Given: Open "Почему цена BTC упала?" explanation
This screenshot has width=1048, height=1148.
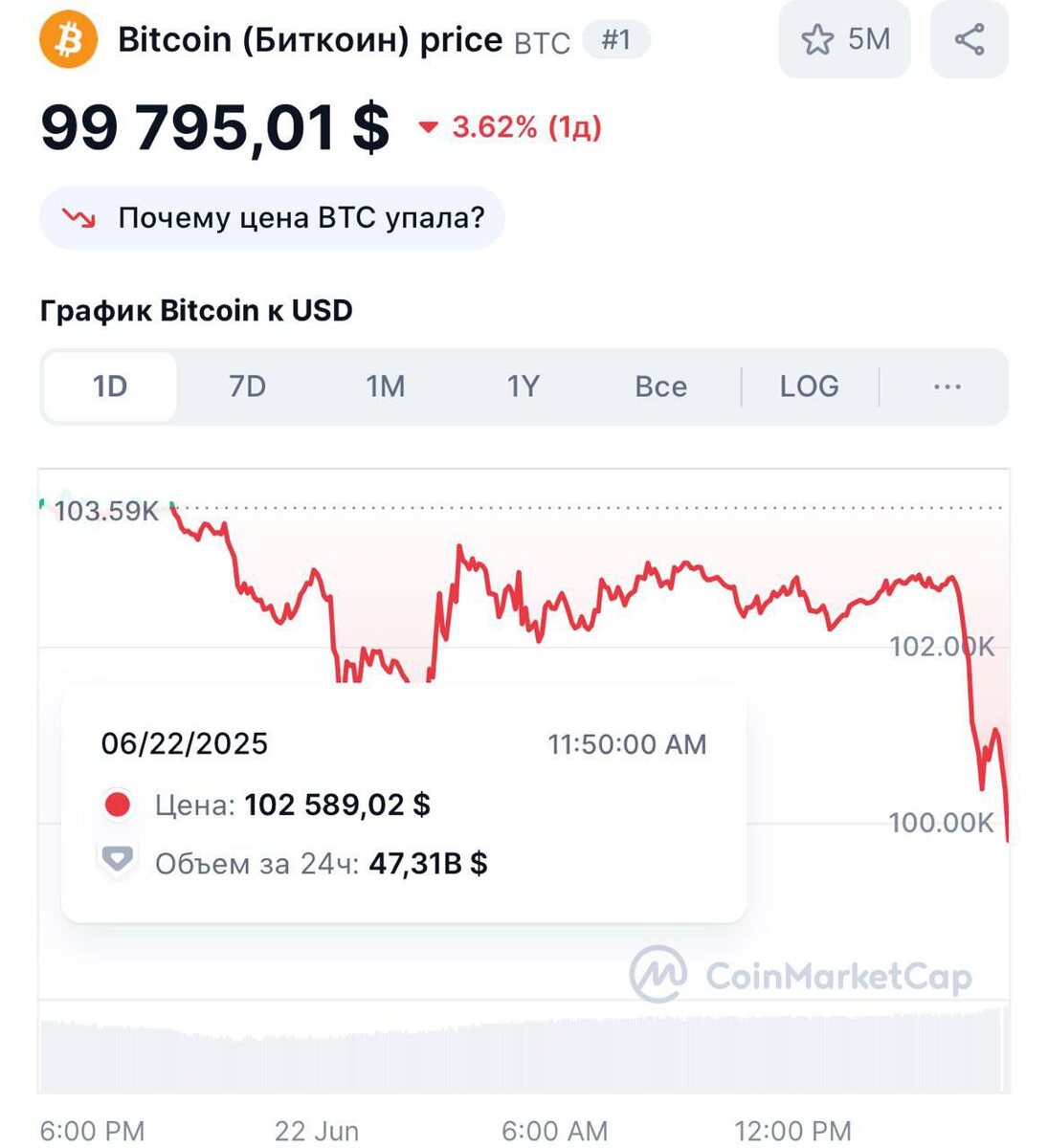Looking at the screenshot, I should tap(272, 218).
